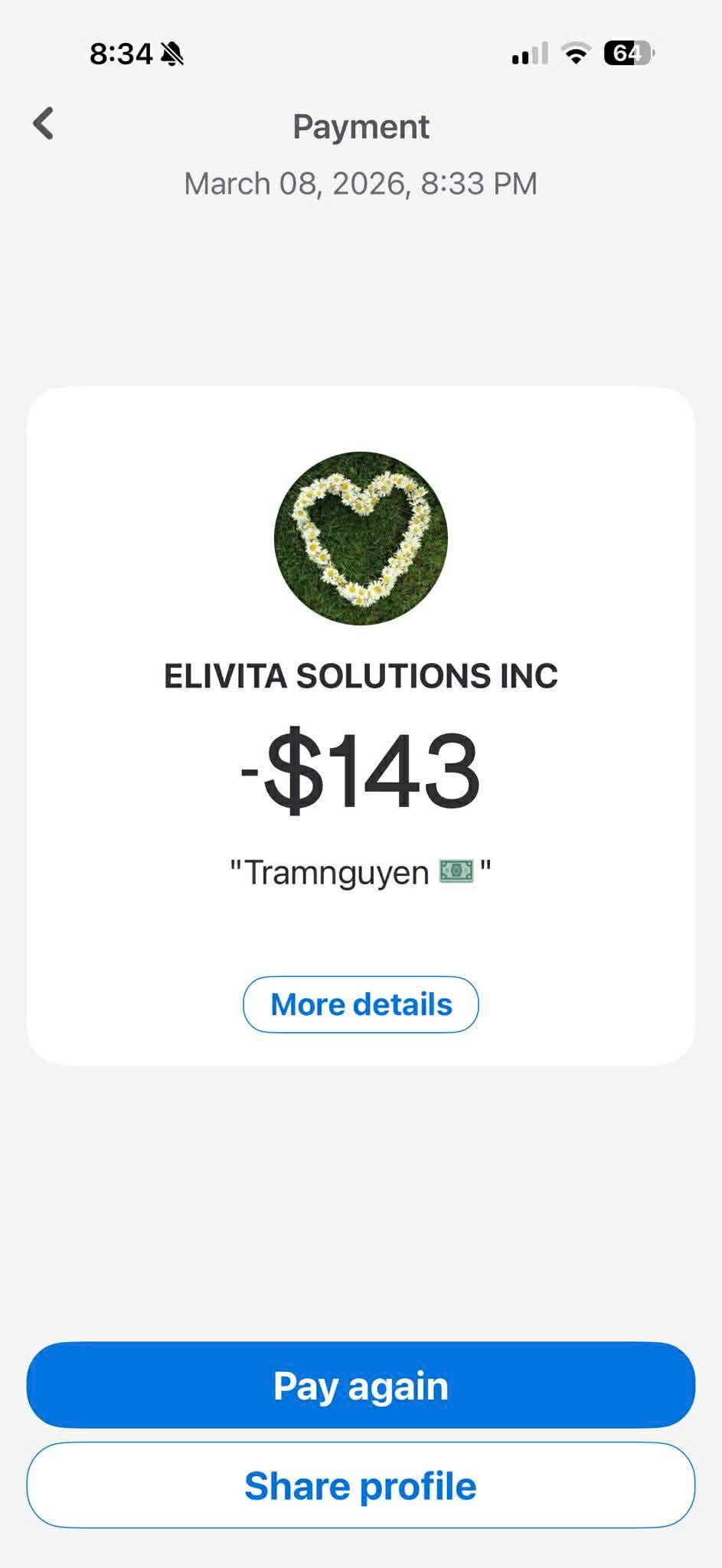Pay ELIVITA SOLUTIONS INC again
Screen dimensions: 722x1568
pyautogui.click(x=361, y=1385)
